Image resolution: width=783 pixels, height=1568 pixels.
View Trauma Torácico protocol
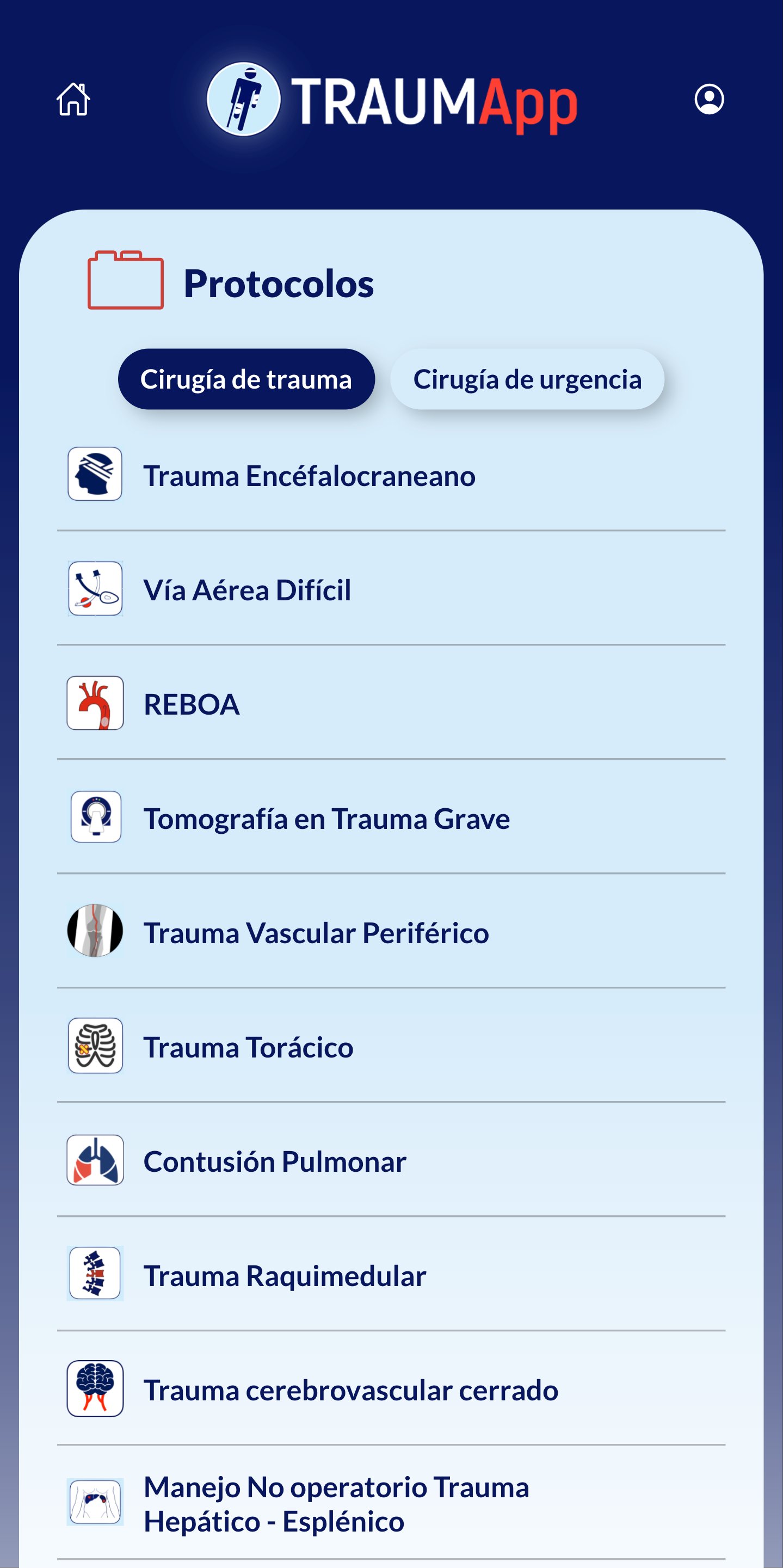pos(248,1047)
